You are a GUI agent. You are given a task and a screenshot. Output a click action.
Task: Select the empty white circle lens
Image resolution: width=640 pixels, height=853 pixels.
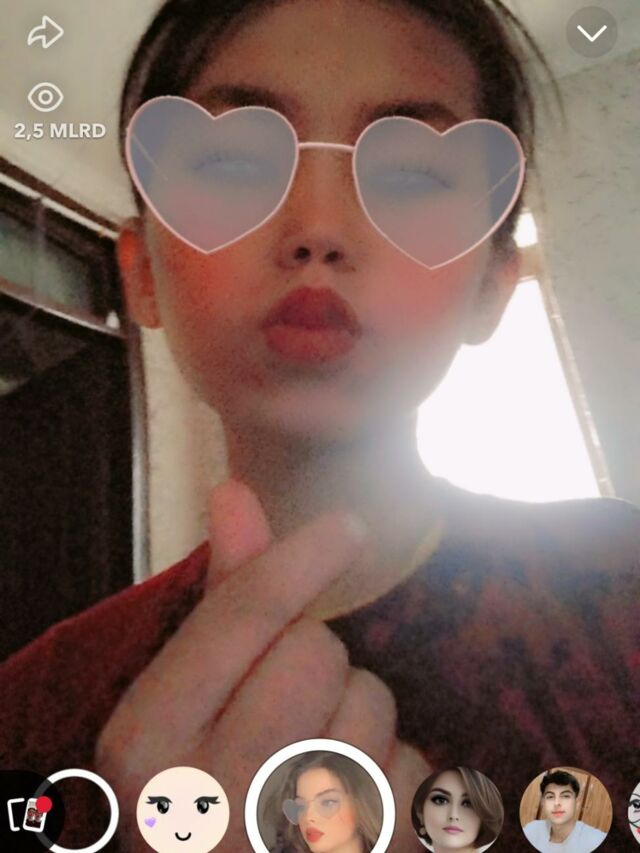coord(83,811)
